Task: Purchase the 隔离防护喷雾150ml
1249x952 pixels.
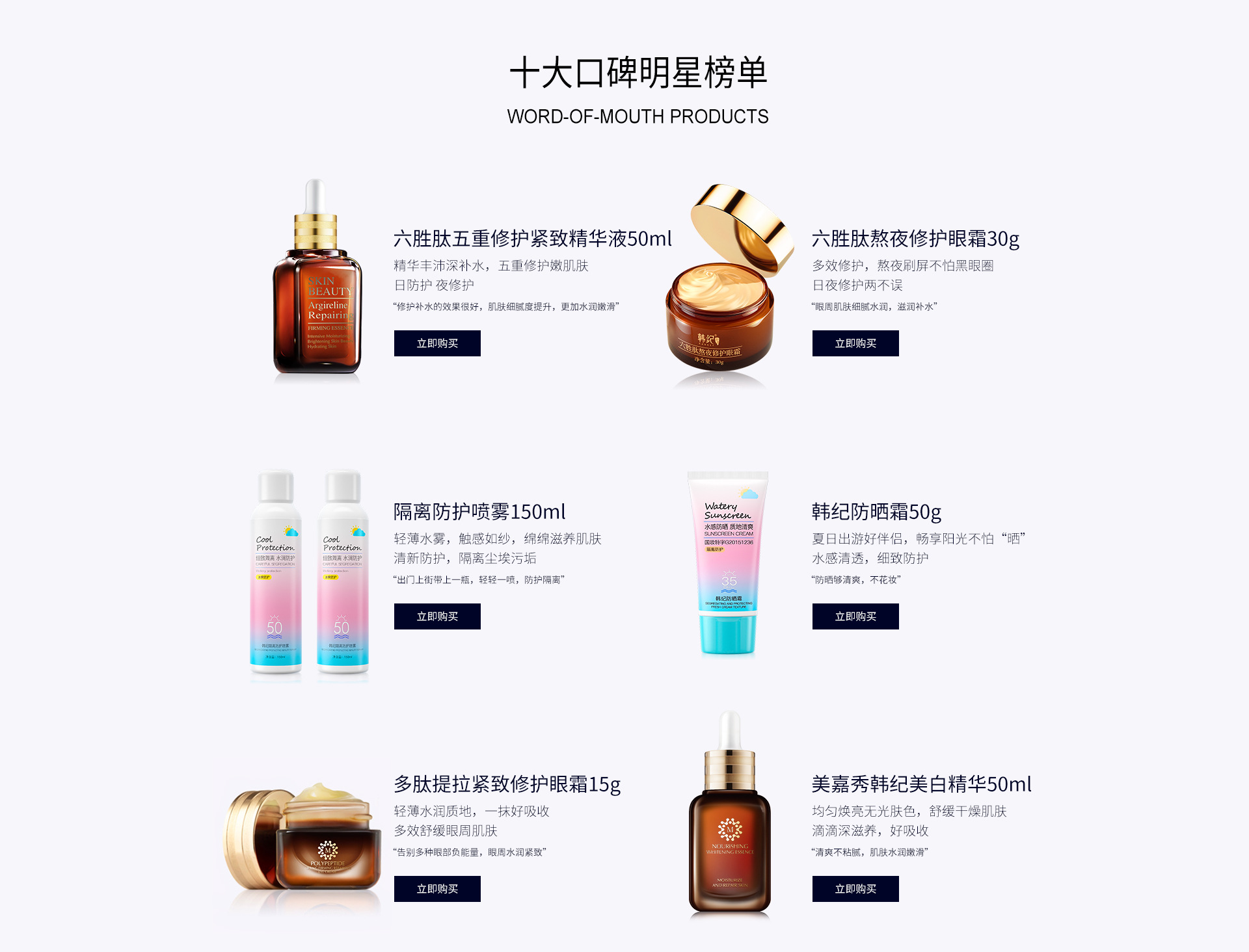Action: pos(437,616)
